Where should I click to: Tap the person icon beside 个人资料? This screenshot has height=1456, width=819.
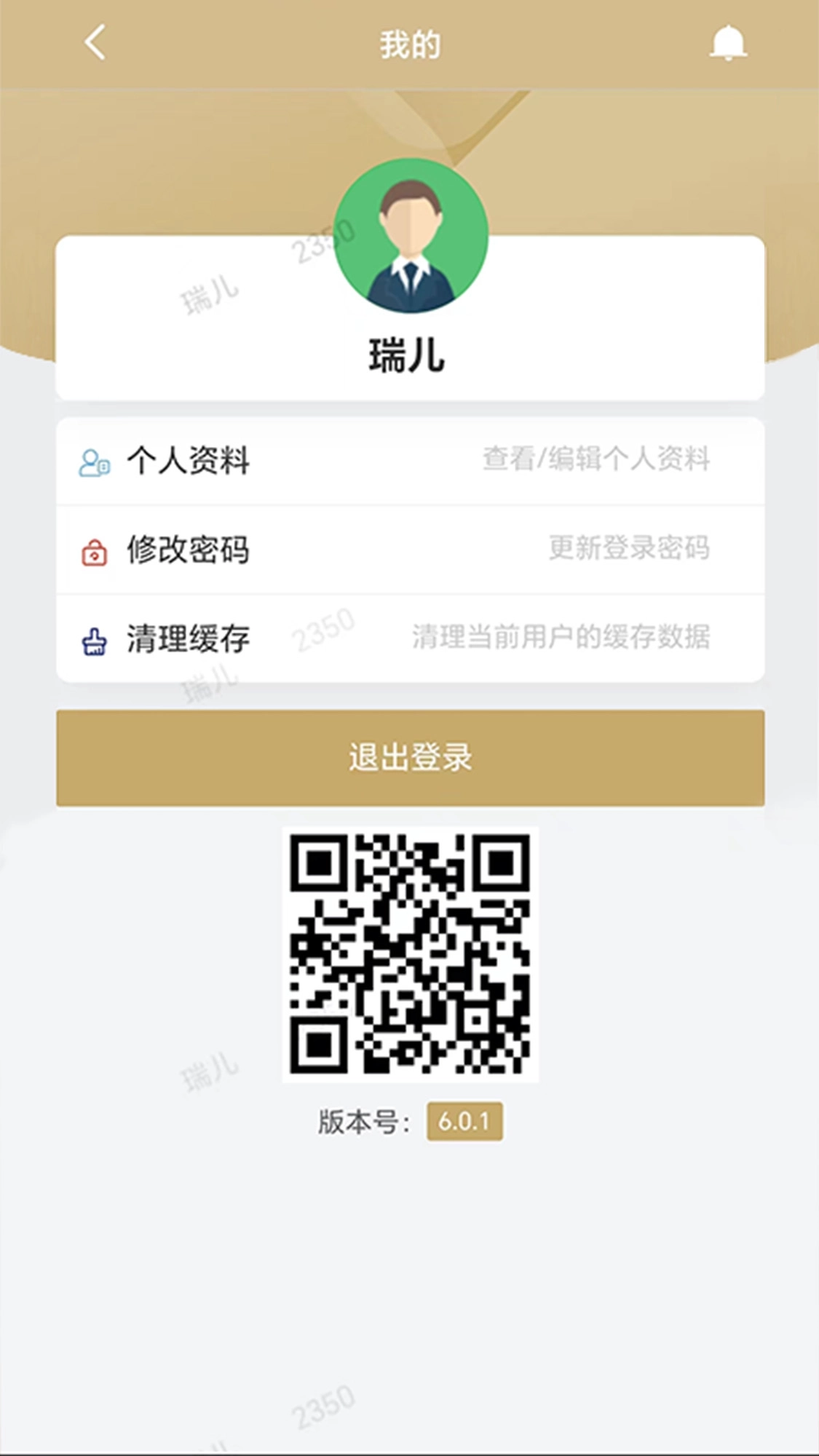[92, 461]
